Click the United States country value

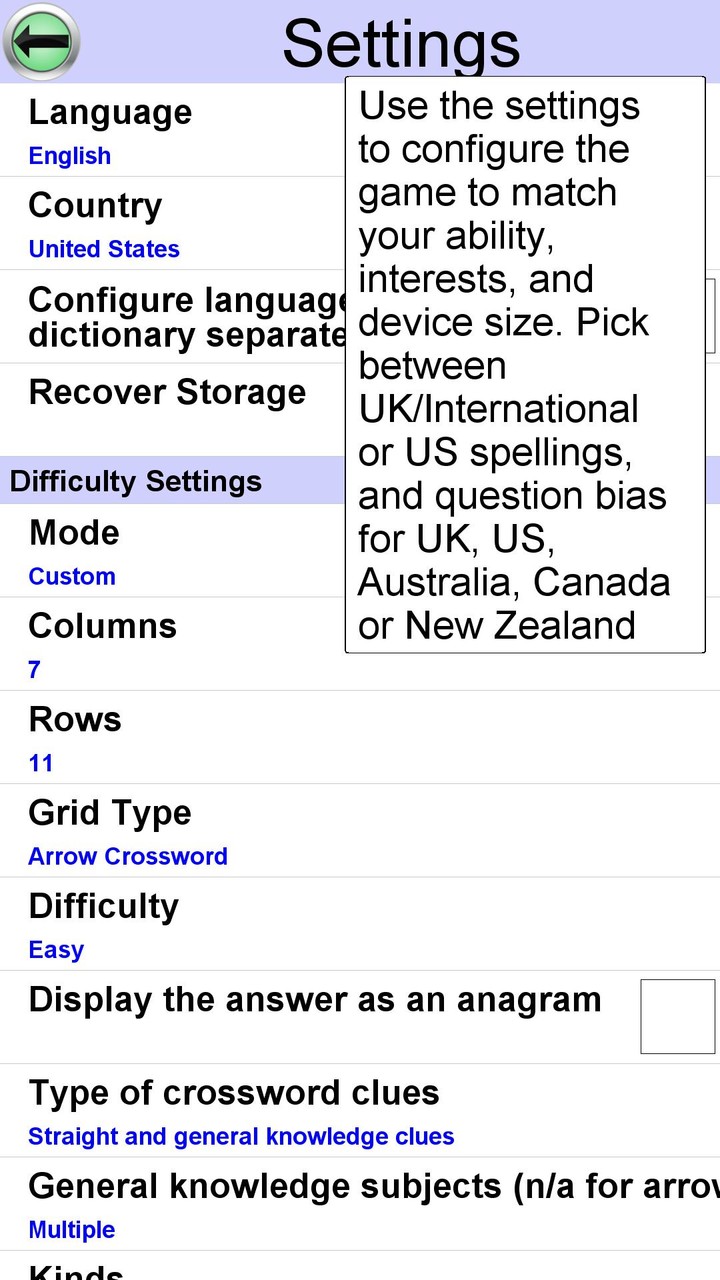click(104, 248)
